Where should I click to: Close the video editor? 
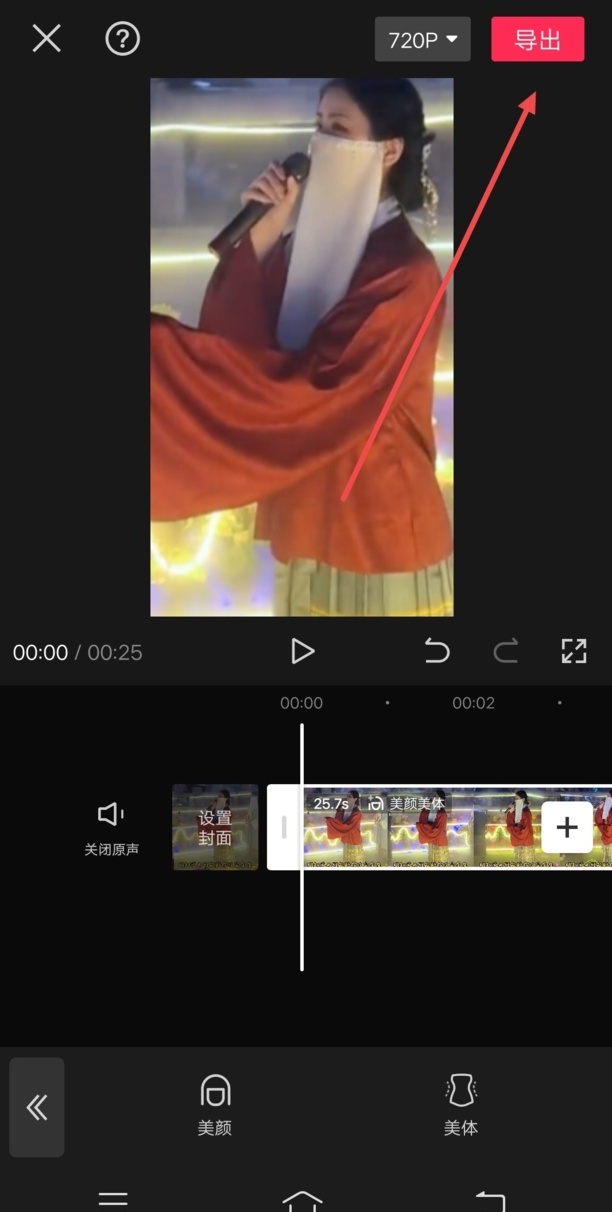pos(46,39)
